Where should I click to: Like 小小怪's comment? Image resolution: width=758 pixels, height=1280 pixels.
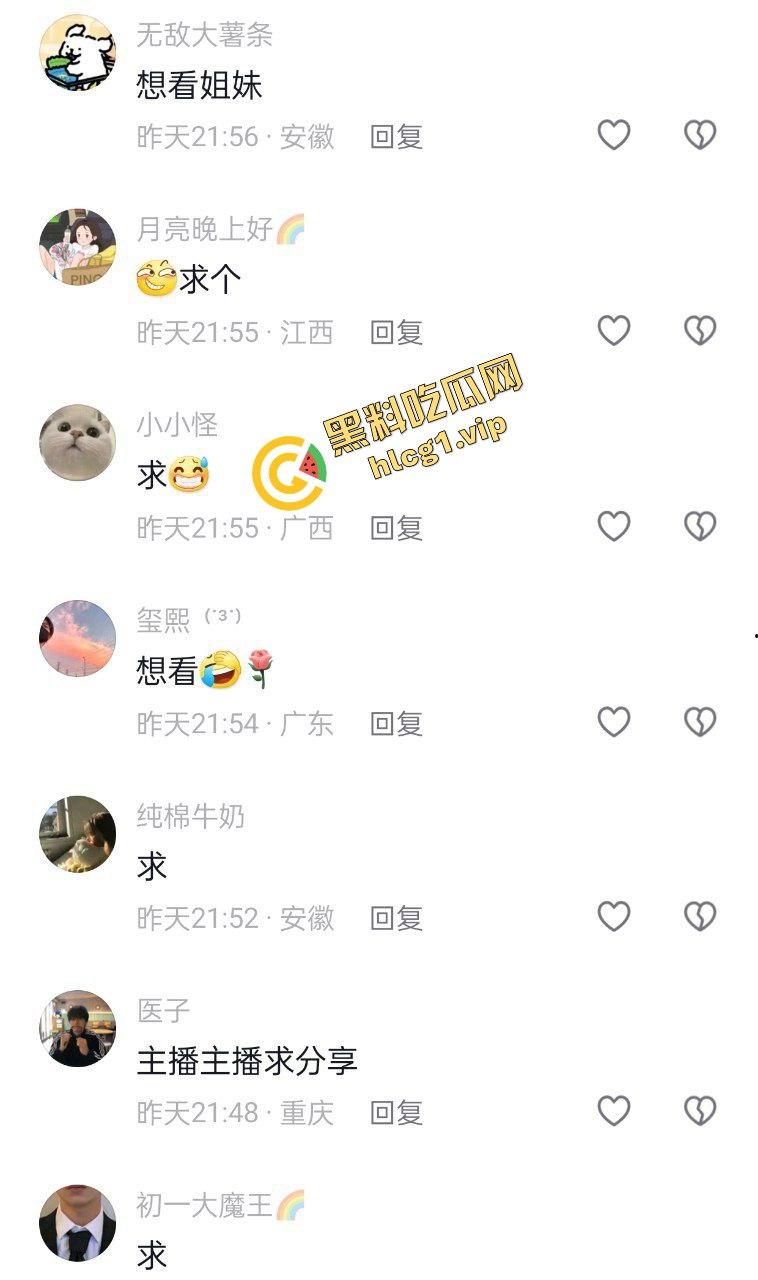[x=613, y=524]
